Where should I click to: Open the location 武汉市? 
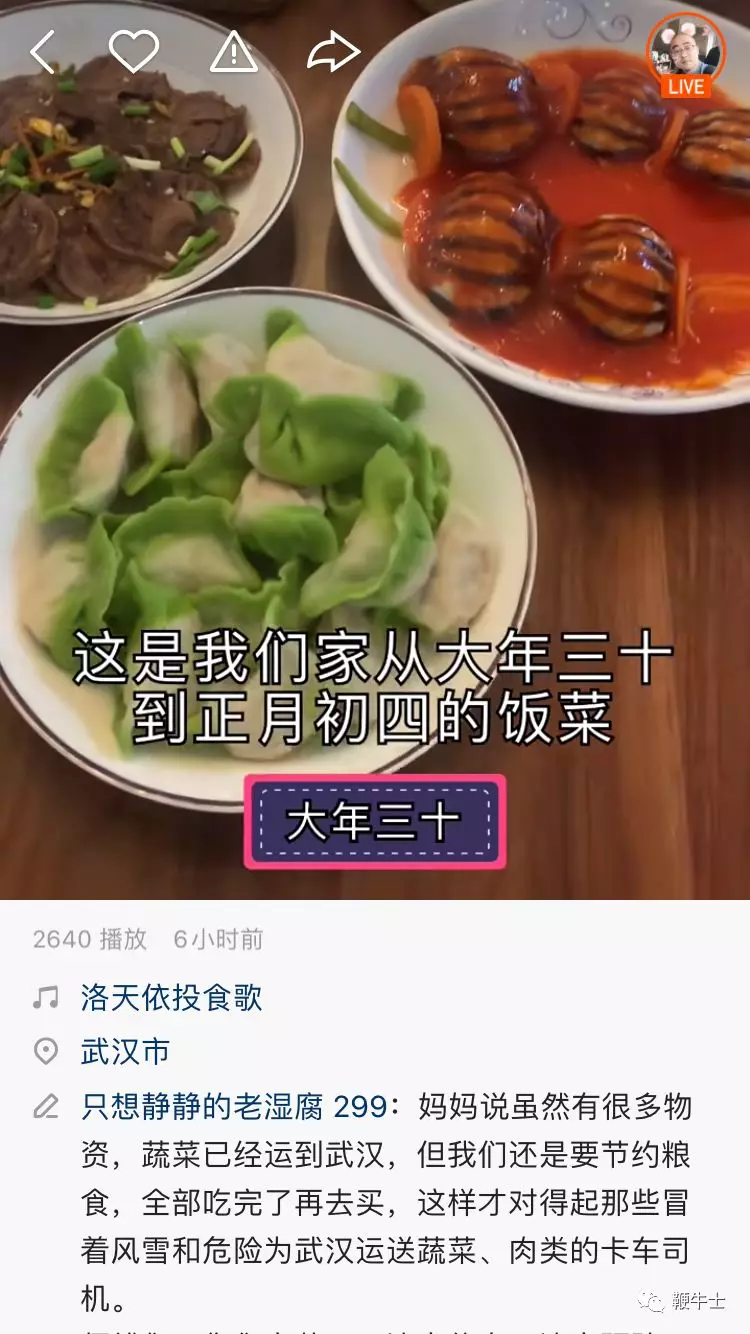pos(125,1051)
